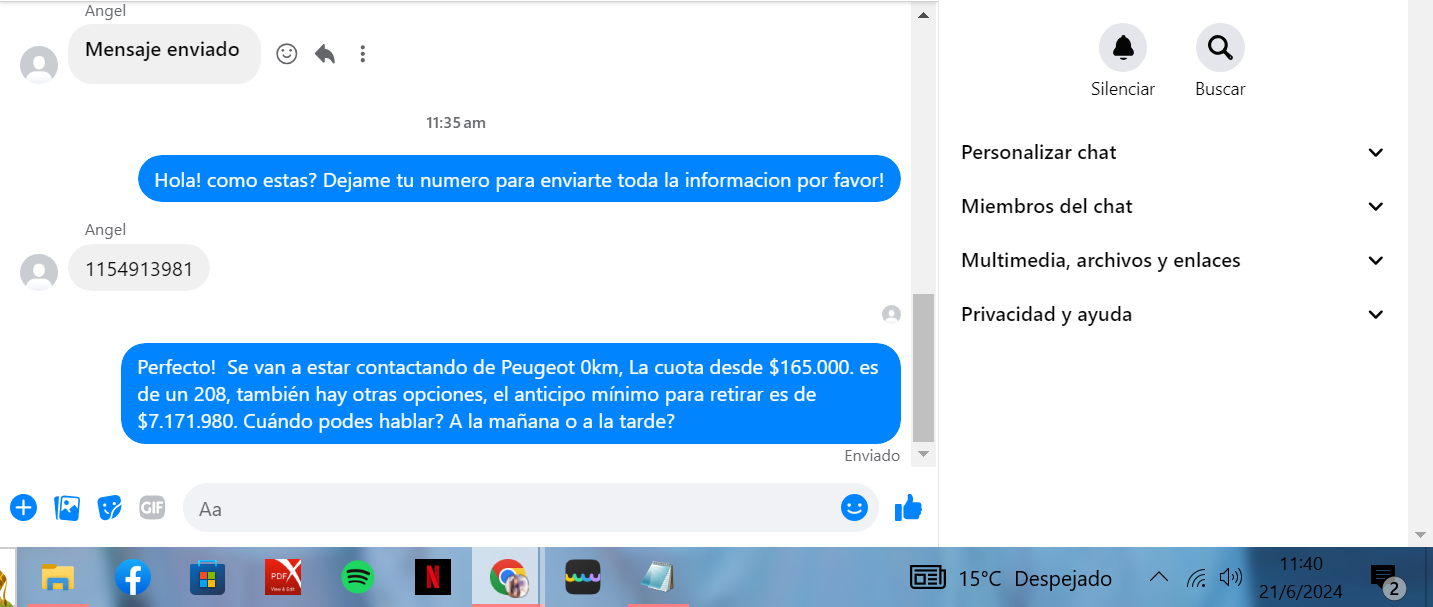Expand Miembros del chat section

[1375, 207]
